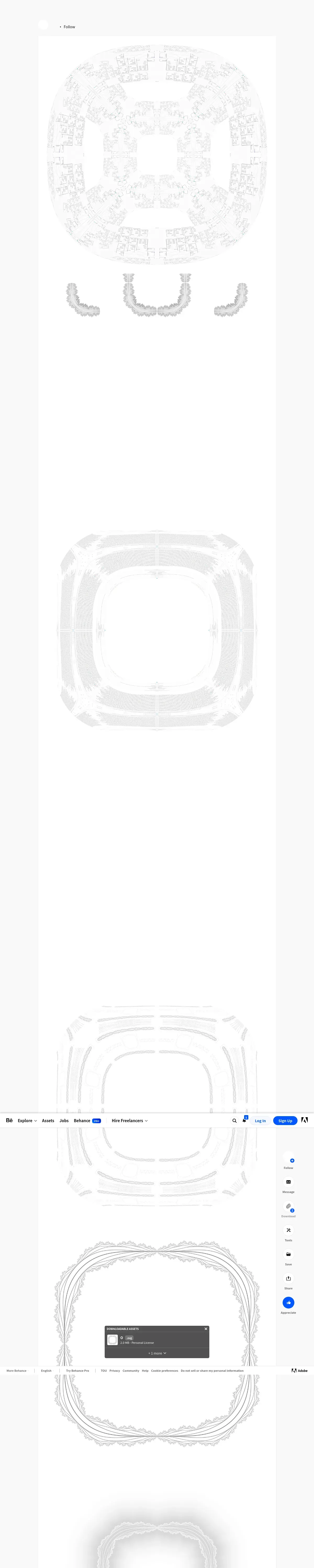Screen dimensions: 314x1568
Task: Go to the Jobs page
Action: click(x=64, y=1121)
